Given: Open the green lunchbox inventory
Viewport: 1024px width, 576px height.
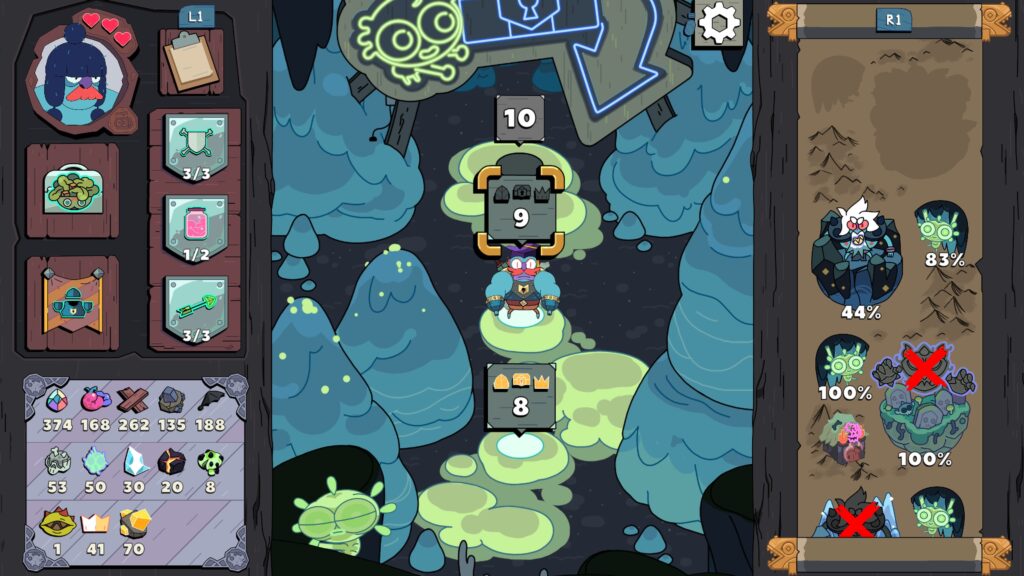Looking at the screenshot, I should [73, 189].
